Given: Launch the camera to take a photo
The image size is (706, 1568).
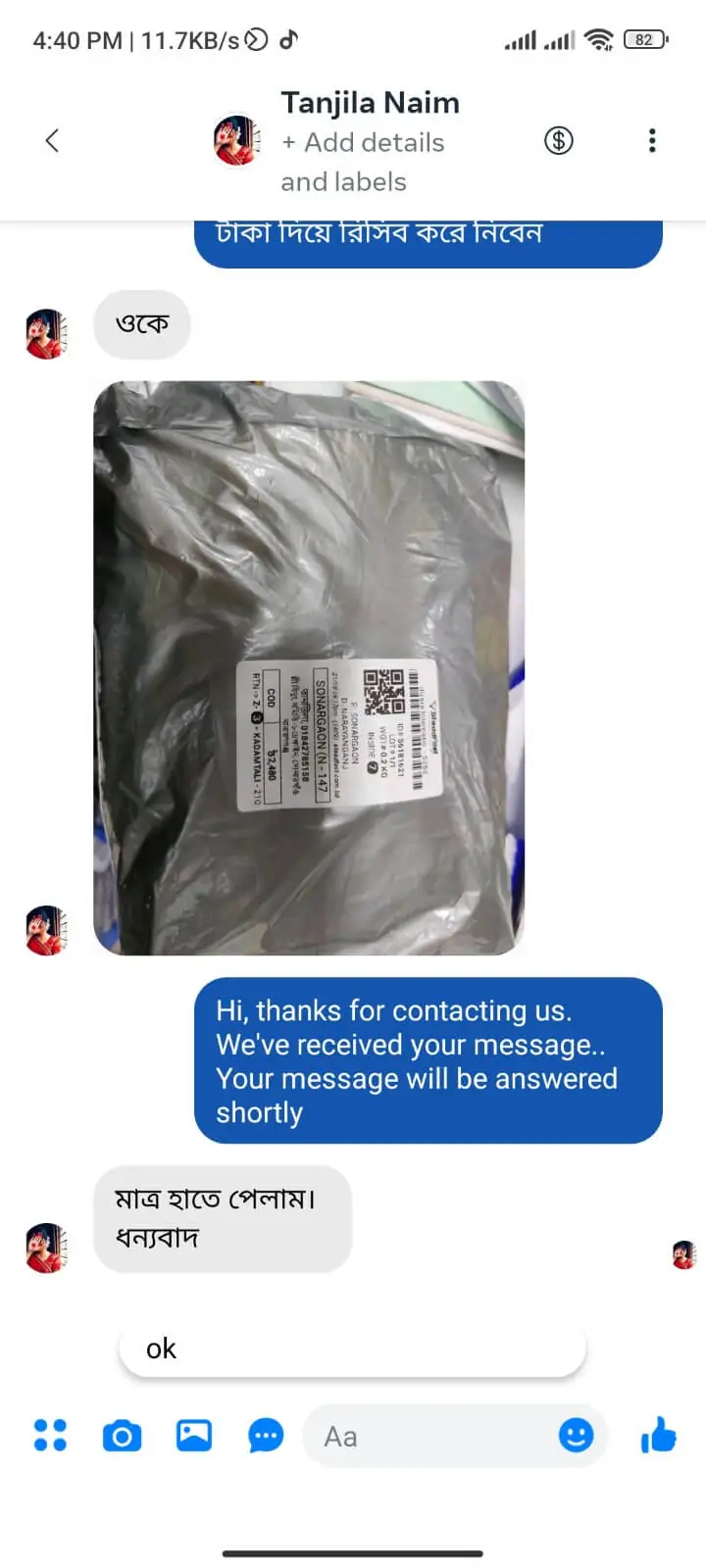Looking at the screenshot, I should [122, 1437].
